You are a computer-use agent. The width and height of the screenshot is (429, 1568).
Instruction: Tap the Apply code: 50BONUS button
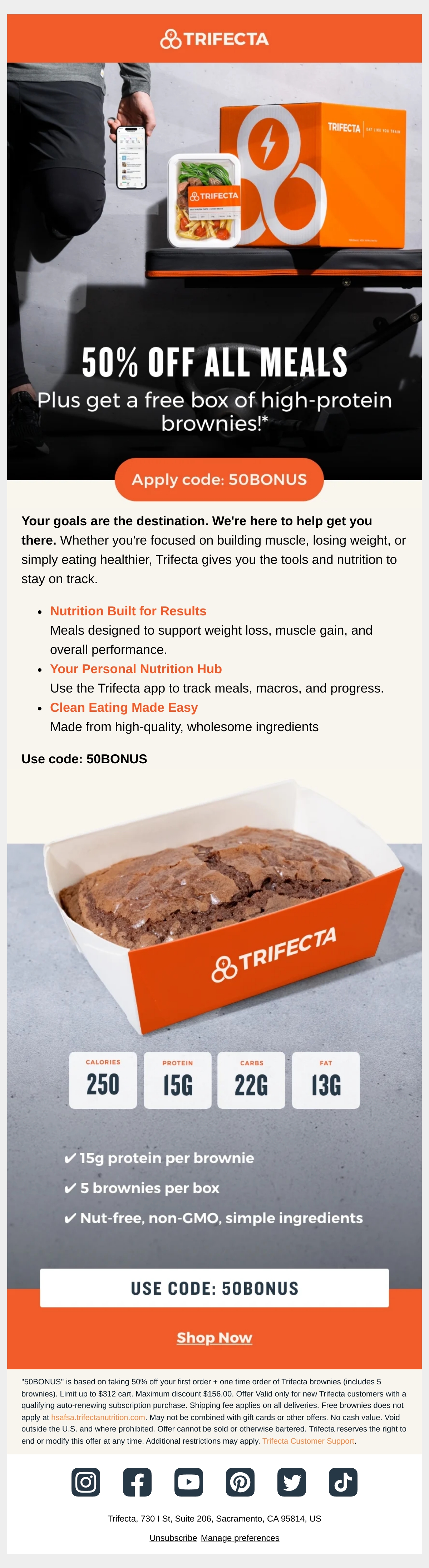tap(220, 480)
